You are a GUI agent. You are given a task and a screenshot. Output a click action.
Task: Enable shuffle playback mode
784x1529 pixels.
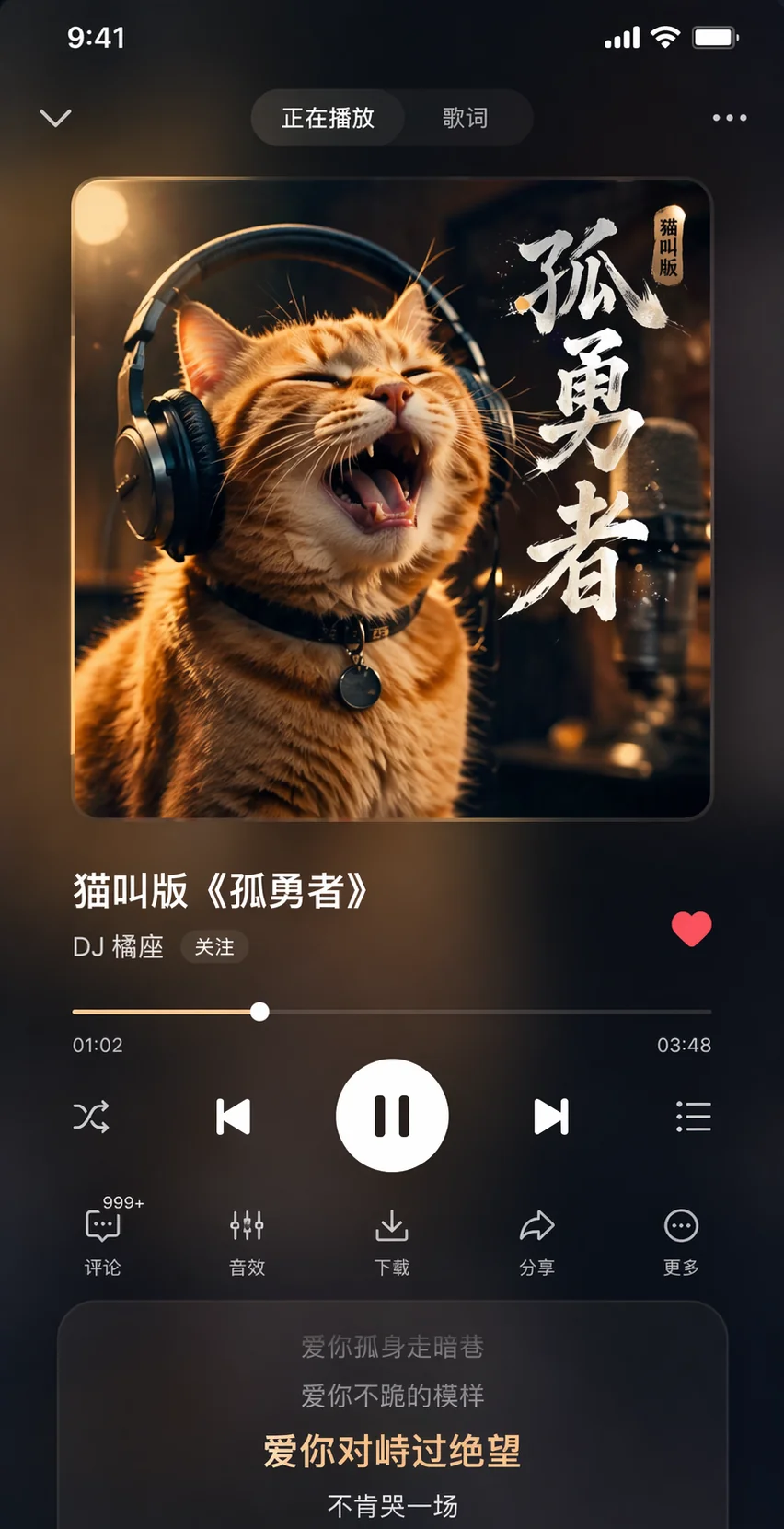(91, 1117)
